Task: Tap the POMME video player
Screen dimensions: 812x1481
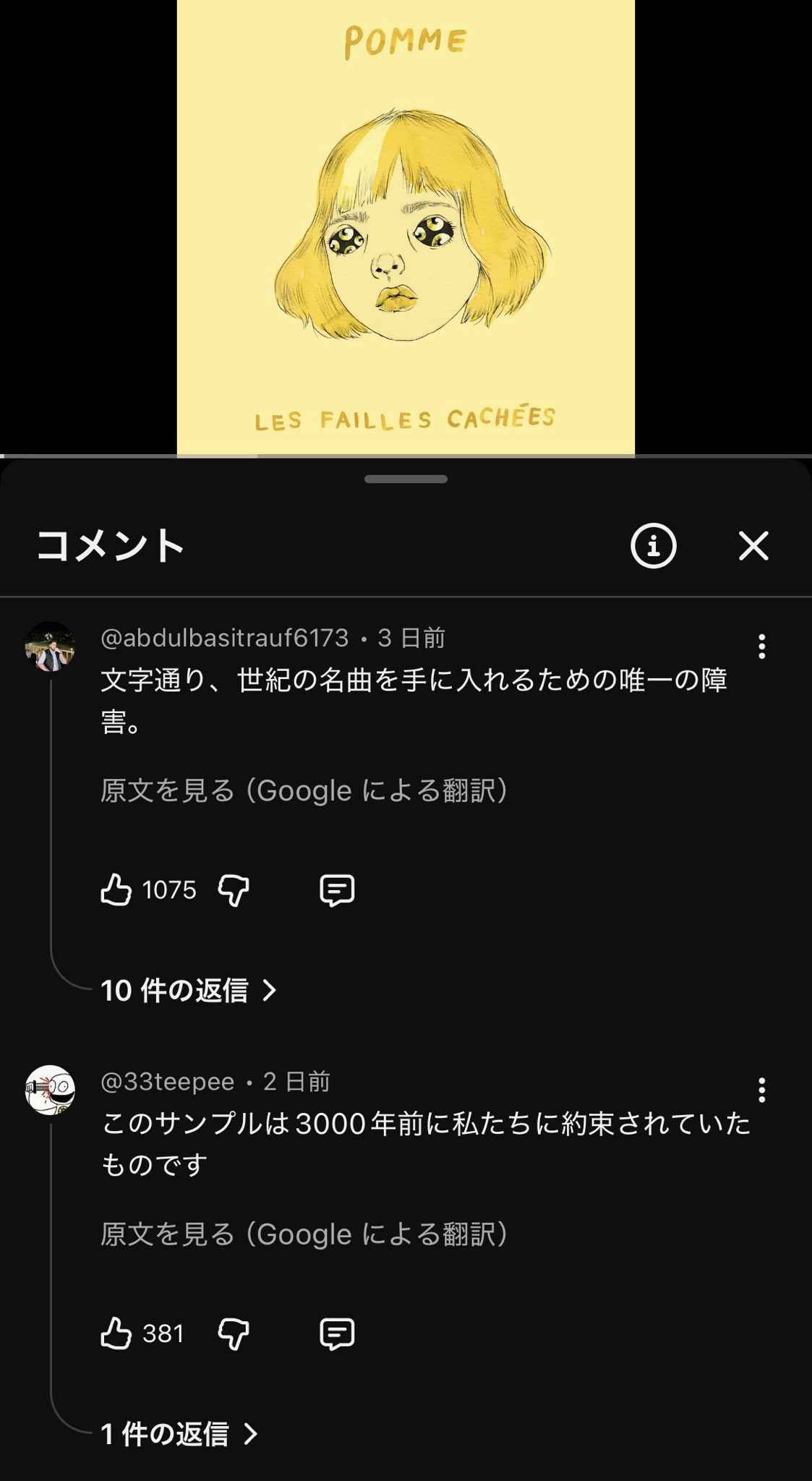Action: pyautogui.click(x=406, y=227)
